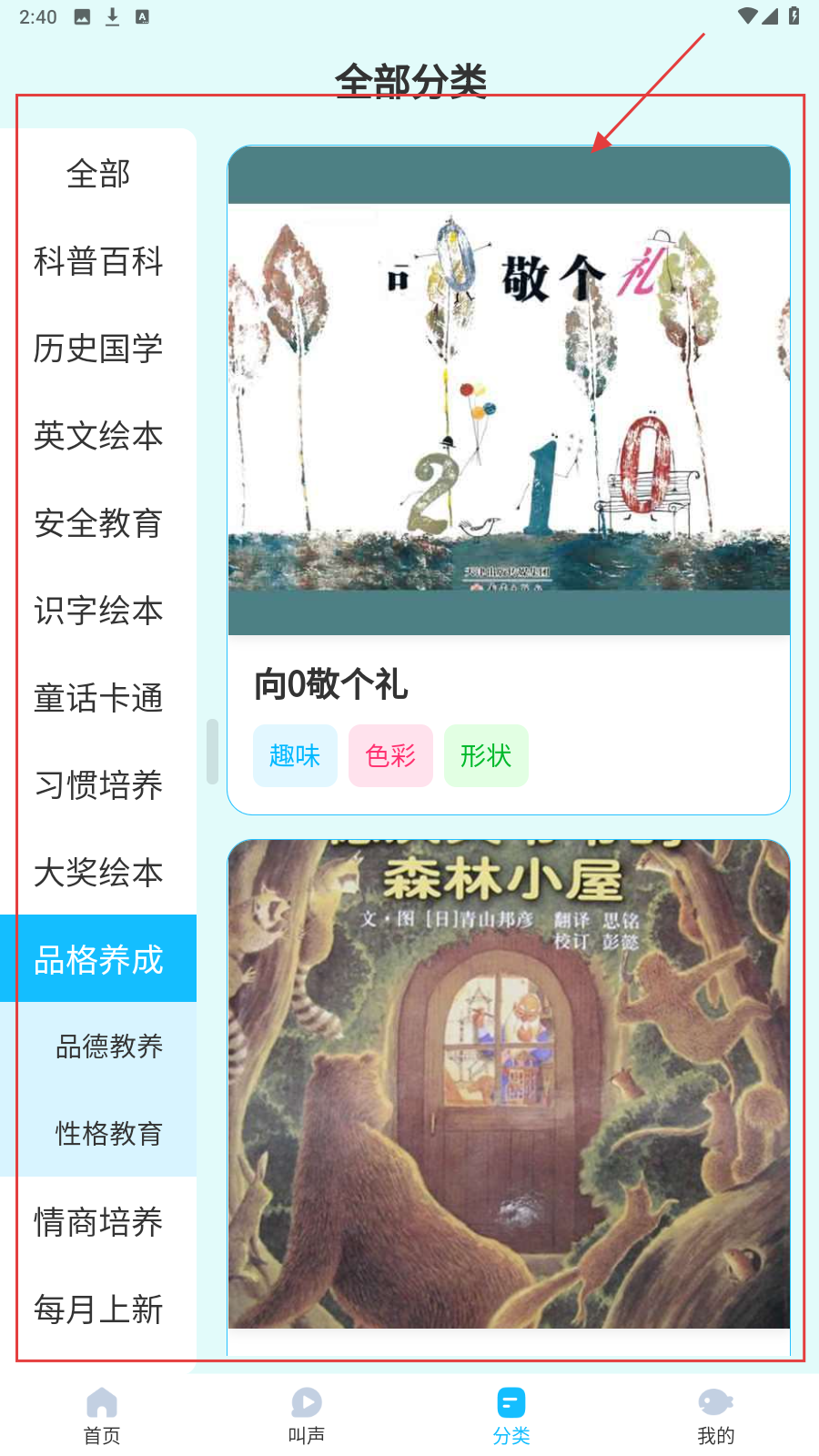
Task: View the 每月上新 category
Action: tap(98, 1309)
